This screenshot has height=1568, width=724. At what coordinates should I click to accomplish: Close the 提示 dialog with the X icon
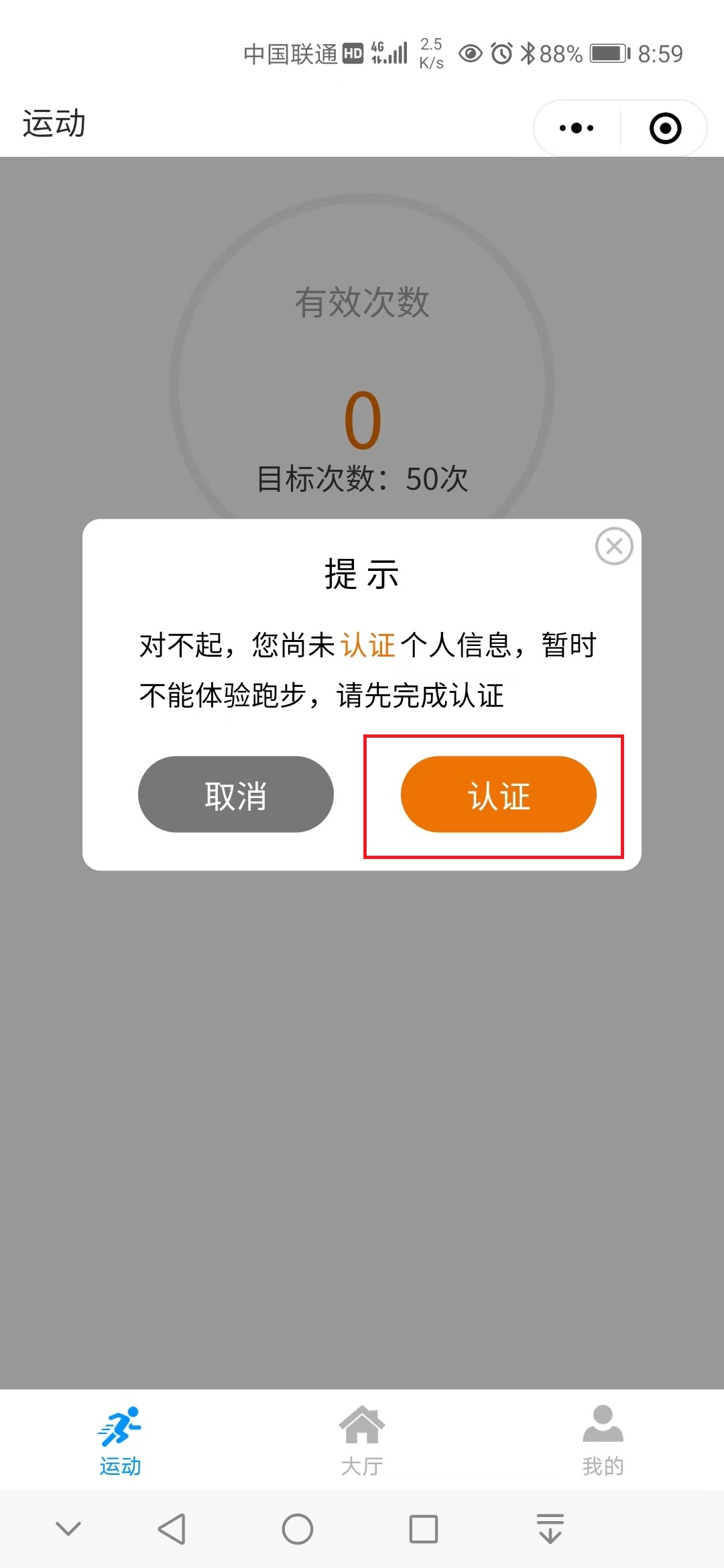tap(614, 546)
